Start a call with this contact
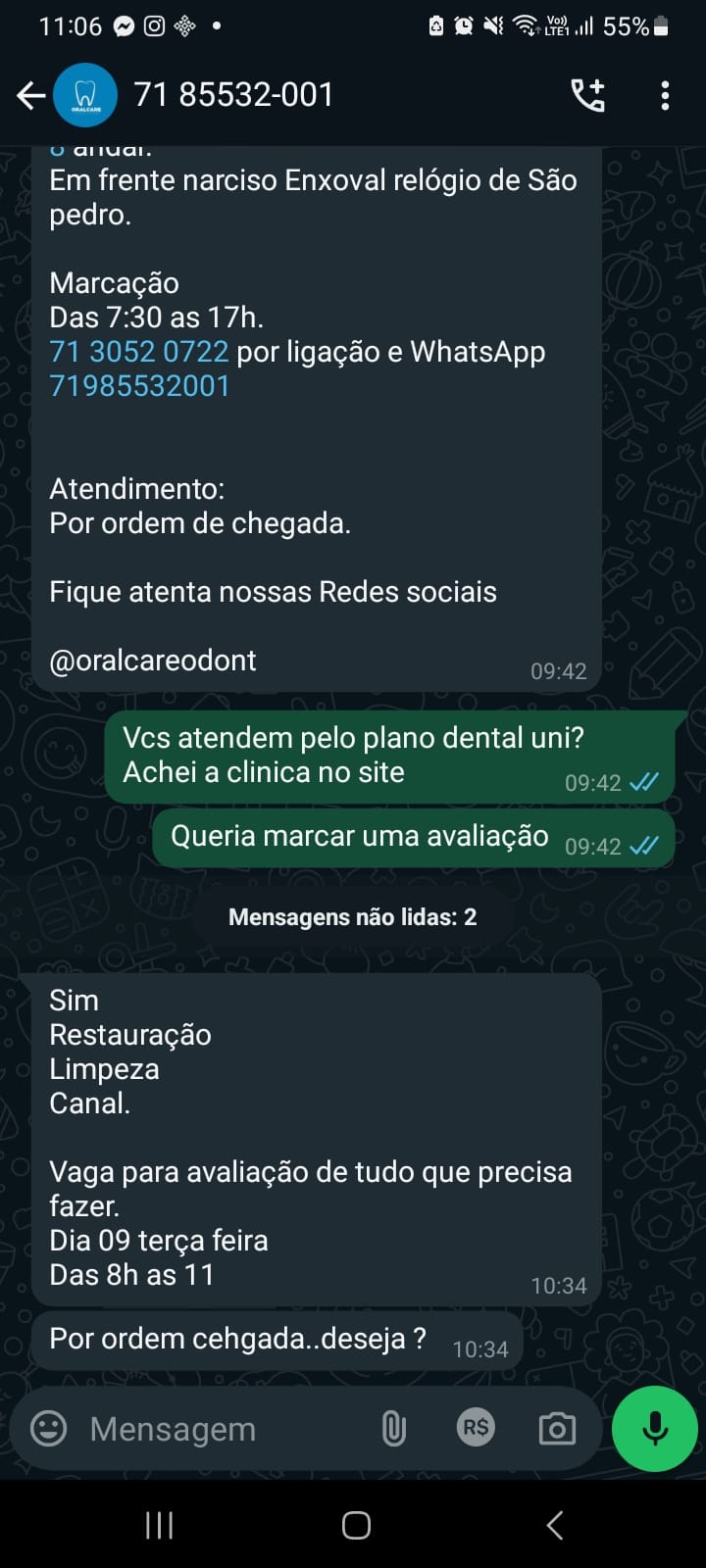This screenshot has height=1568, width=706. click(x=587, y=95)
